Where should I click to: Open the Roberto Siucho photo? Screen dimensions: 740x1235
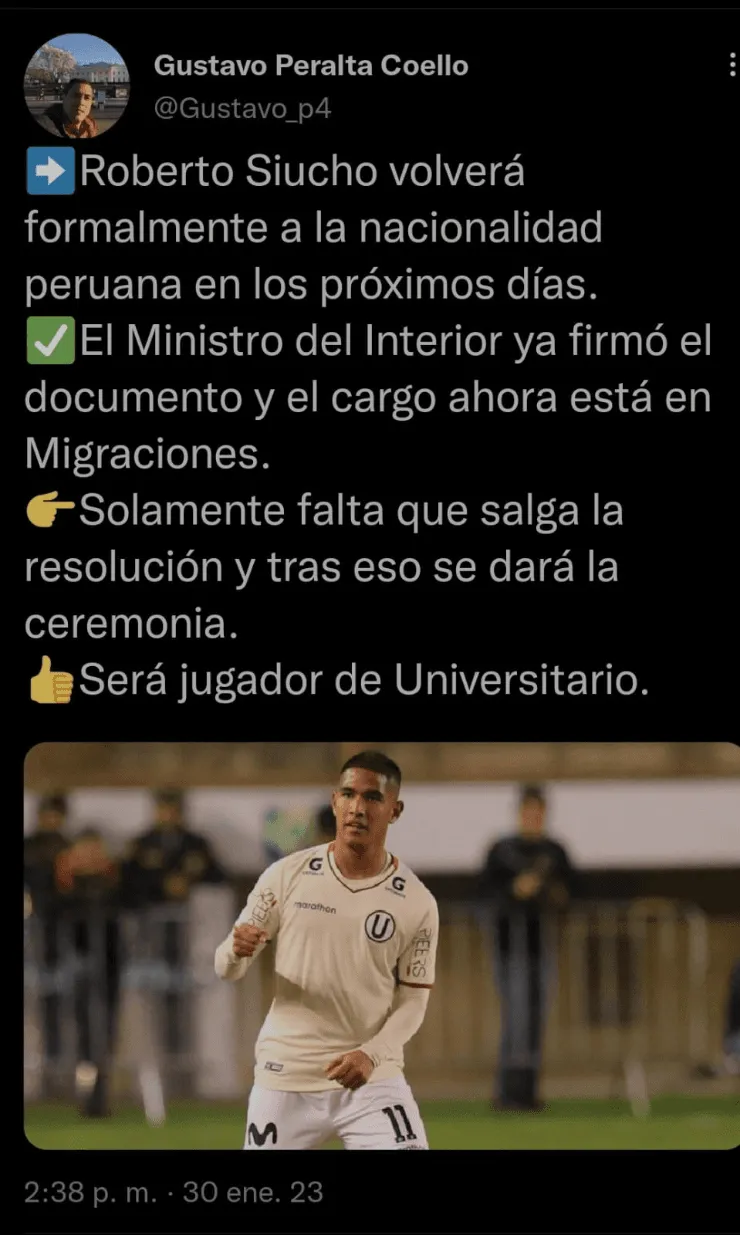[381, 945]
